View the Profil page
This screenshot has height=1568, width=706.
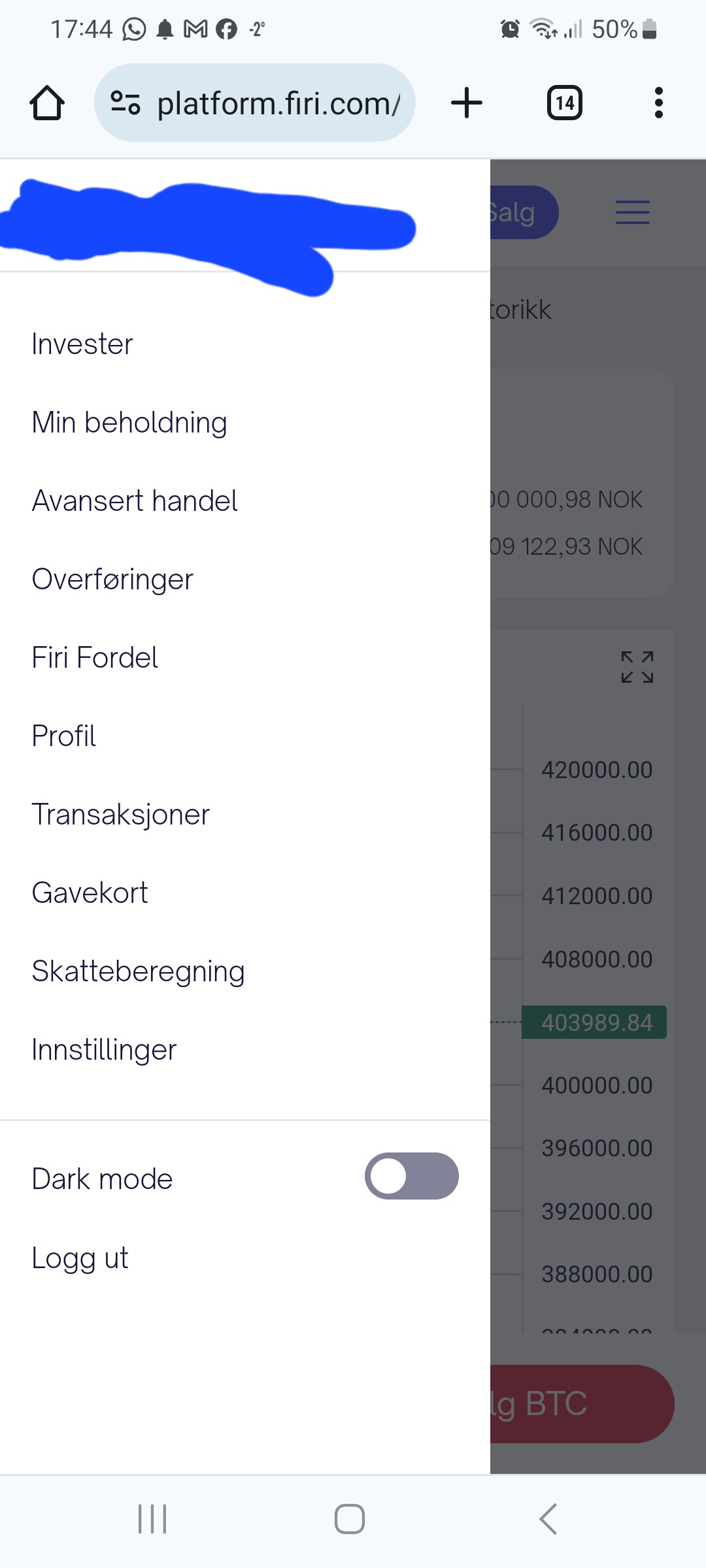point(64,736)
